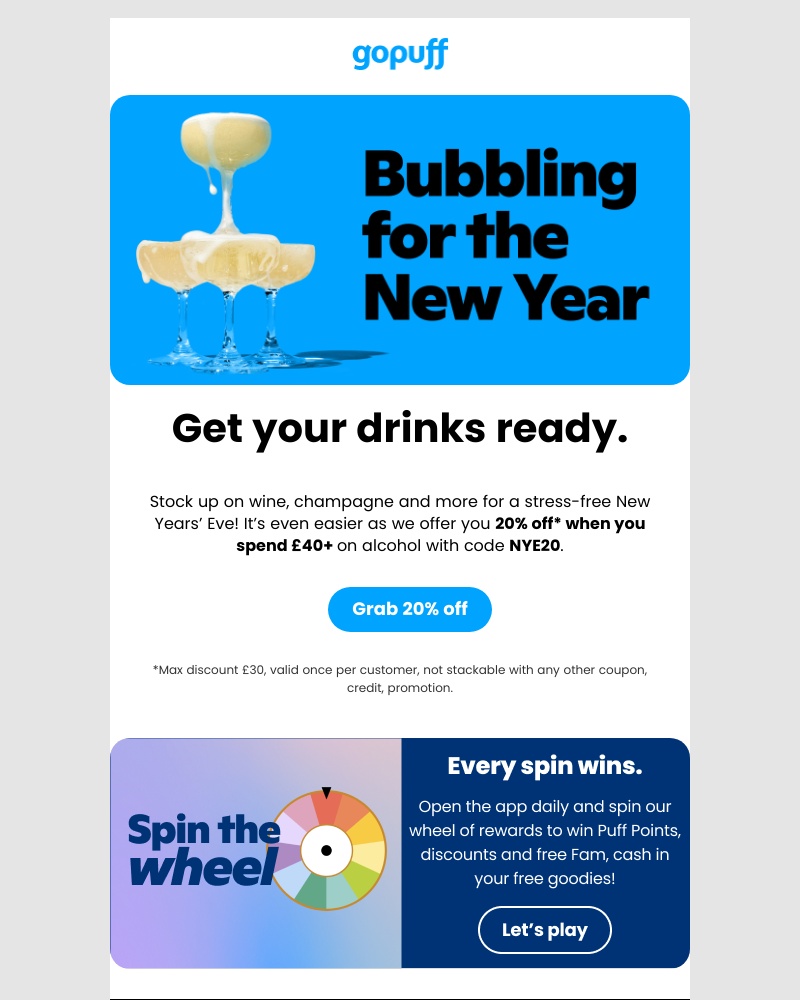This screenshot has height=1000, width=800.
Task: Click the black pointer above the wheel
Action: (327, 790)
